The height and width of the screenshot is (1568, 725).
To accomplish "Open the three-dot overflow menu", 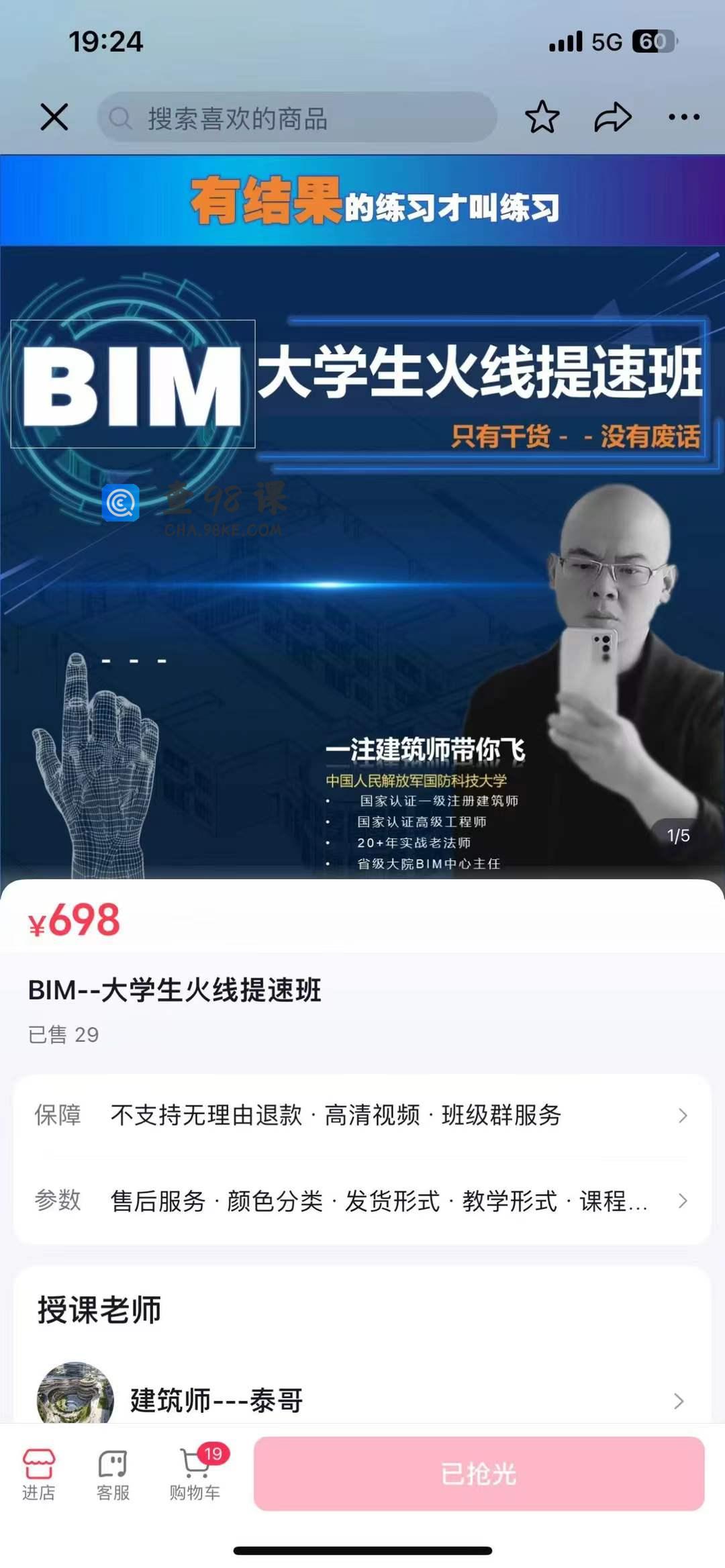I will [x=684, y=117].
